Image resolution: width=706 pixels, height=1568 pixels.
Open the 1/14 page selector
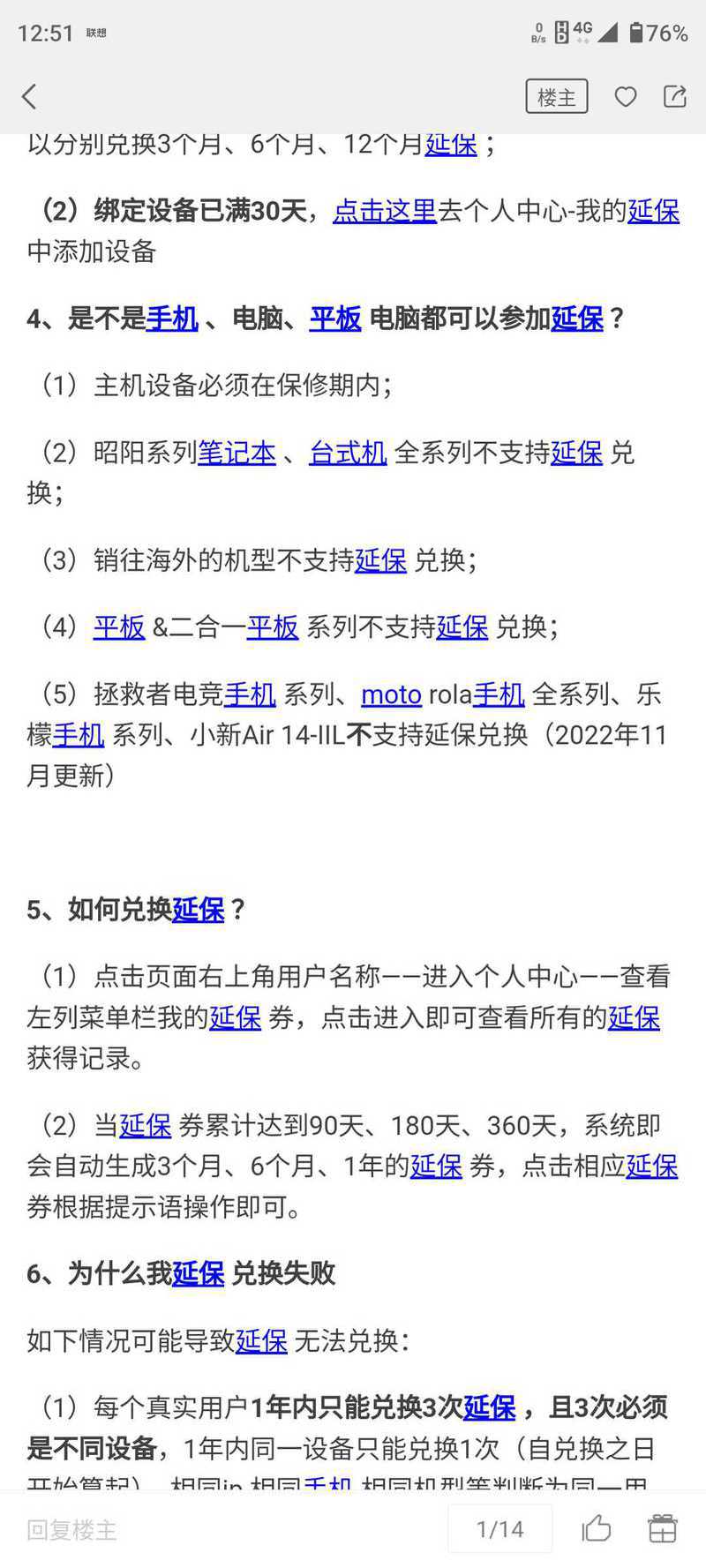[500, 1529]
